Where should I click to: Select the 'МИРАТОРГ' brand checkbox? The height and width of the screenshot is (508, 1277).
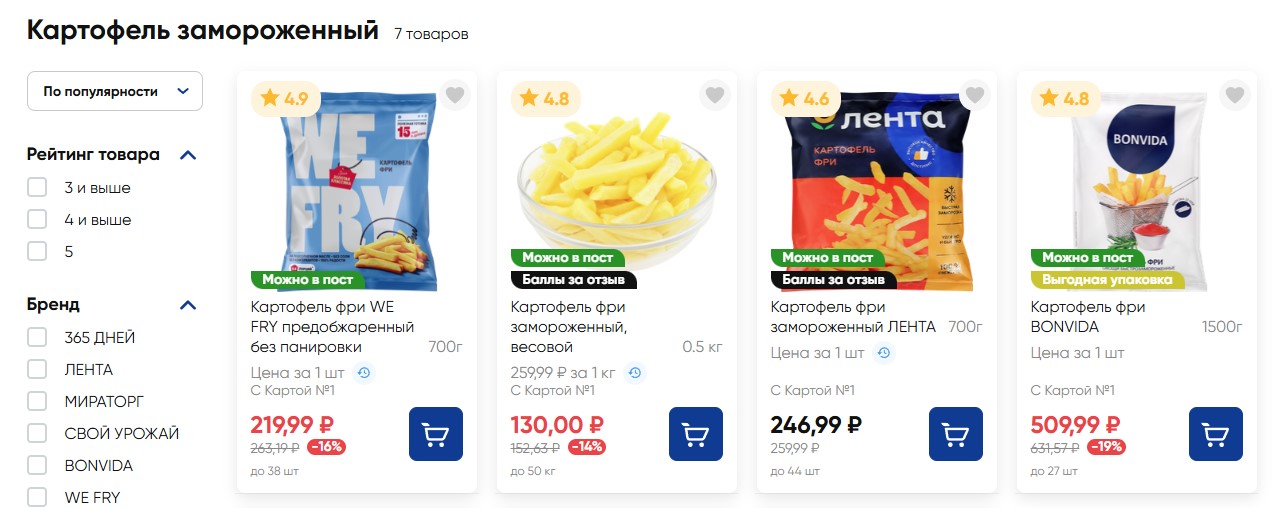[x=37, y=402]
